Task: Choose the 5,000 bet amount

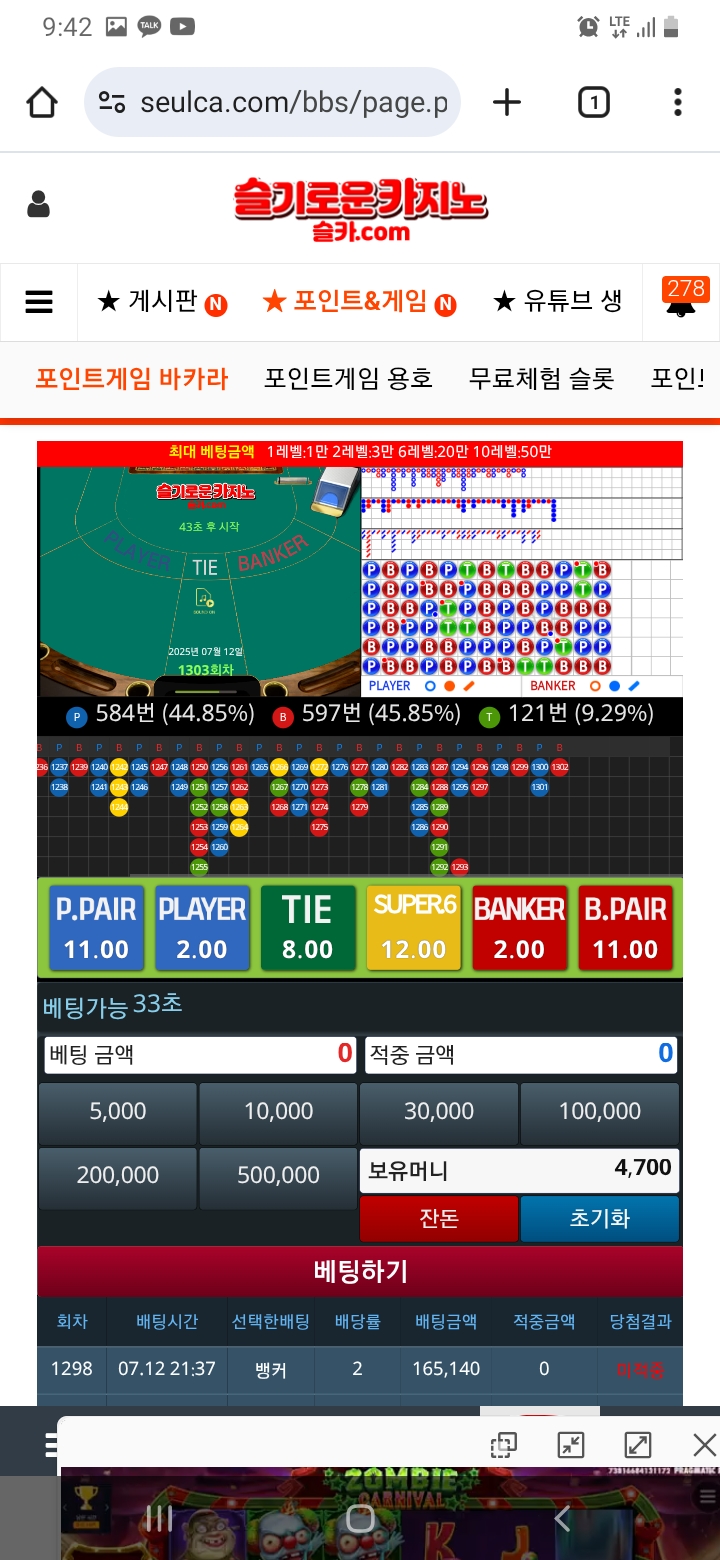Action: (x=118, y=1111)
